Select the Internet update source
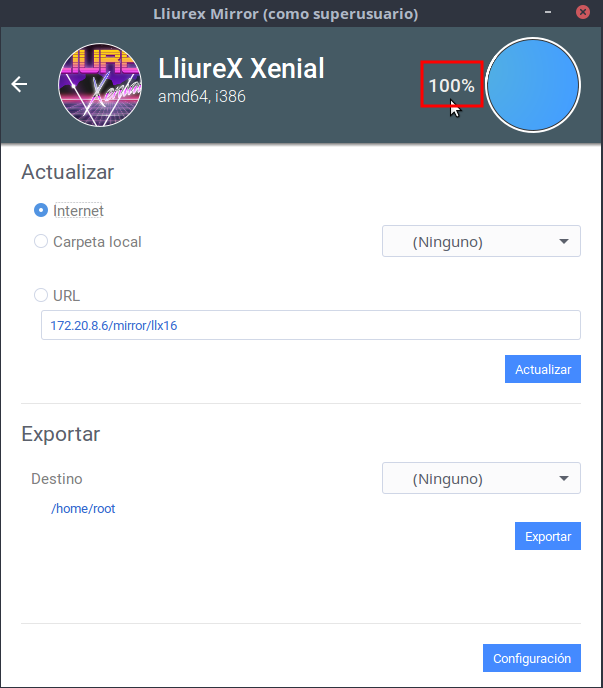Image resolution: width=603 pixels, height=688 pixels. coord(41,211)
